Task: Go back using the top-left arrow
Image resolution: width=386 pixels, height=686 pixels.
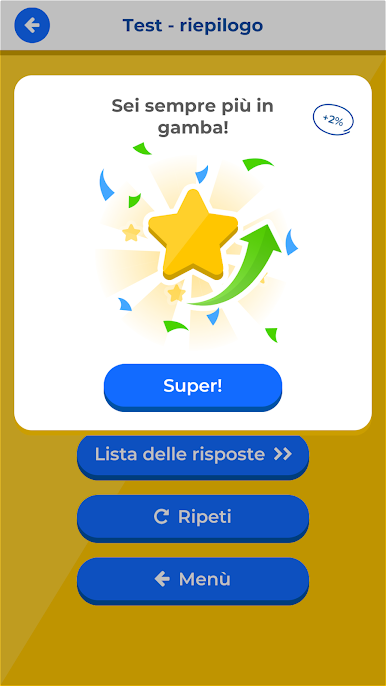Action: pos(32,25)
